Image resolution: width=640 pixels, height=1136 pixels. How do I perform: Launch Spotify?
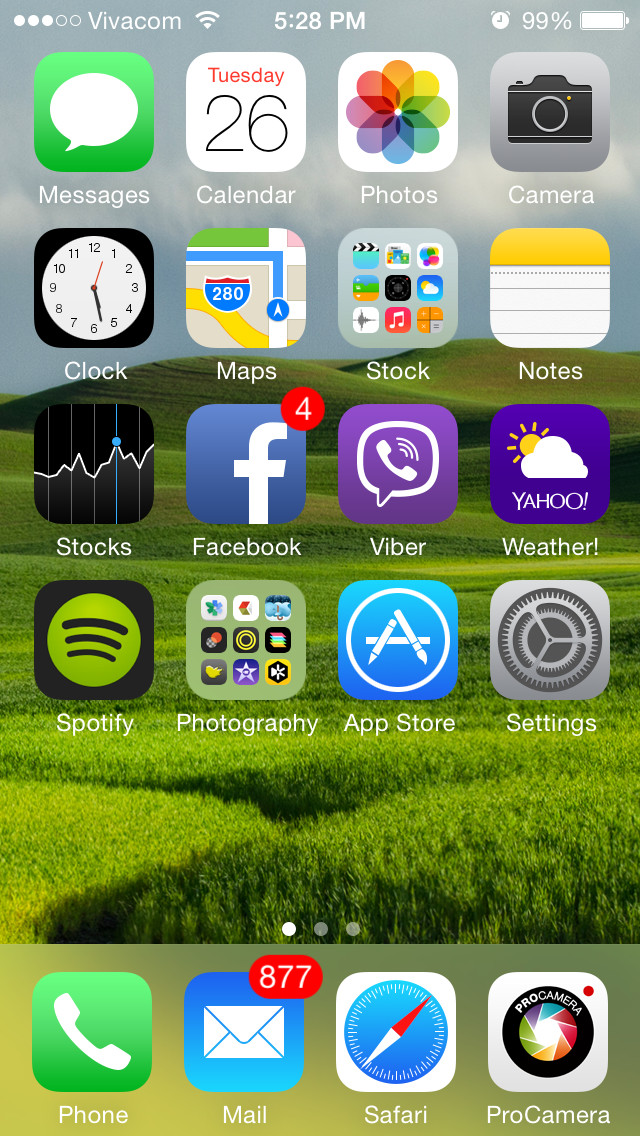(94, 640)
